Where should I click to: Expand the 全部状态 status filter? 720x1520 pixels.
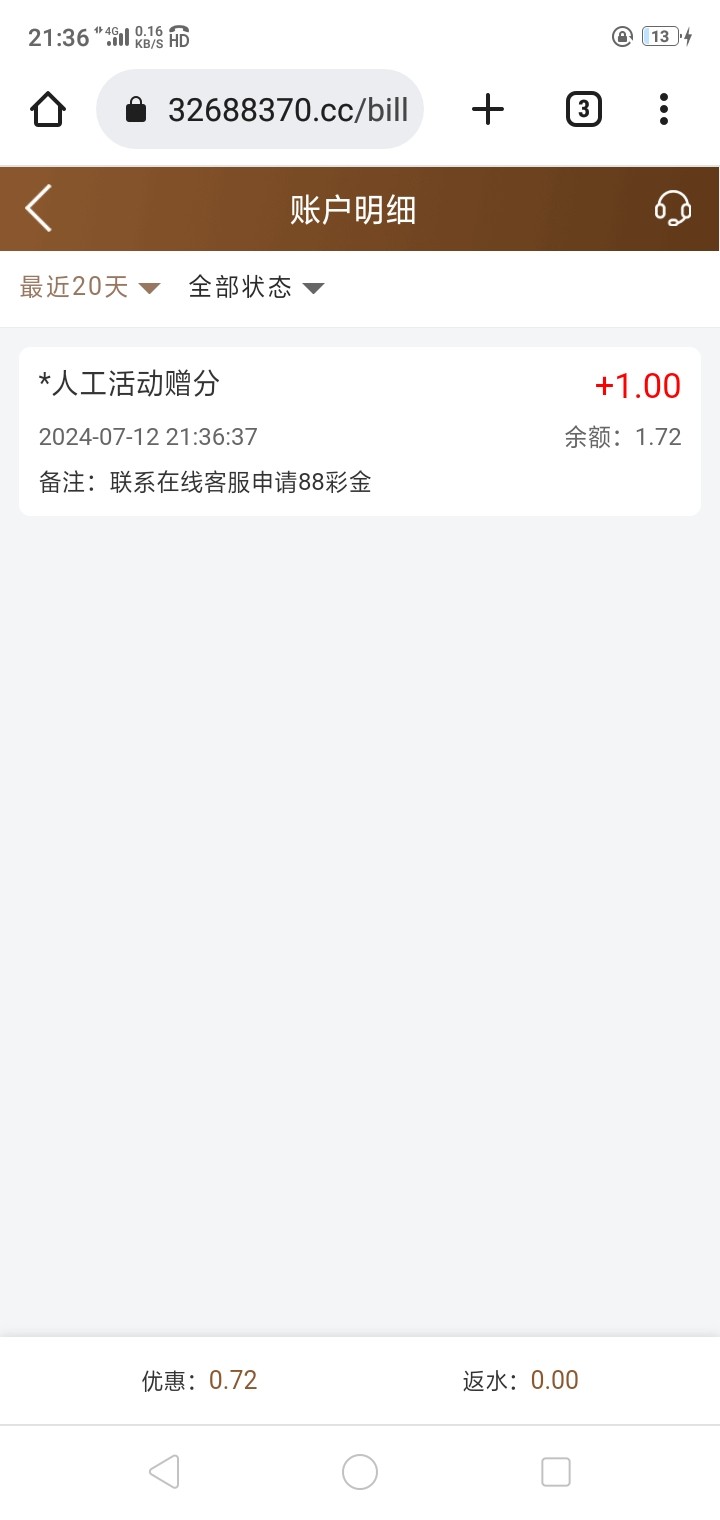(x=256, y=288)
